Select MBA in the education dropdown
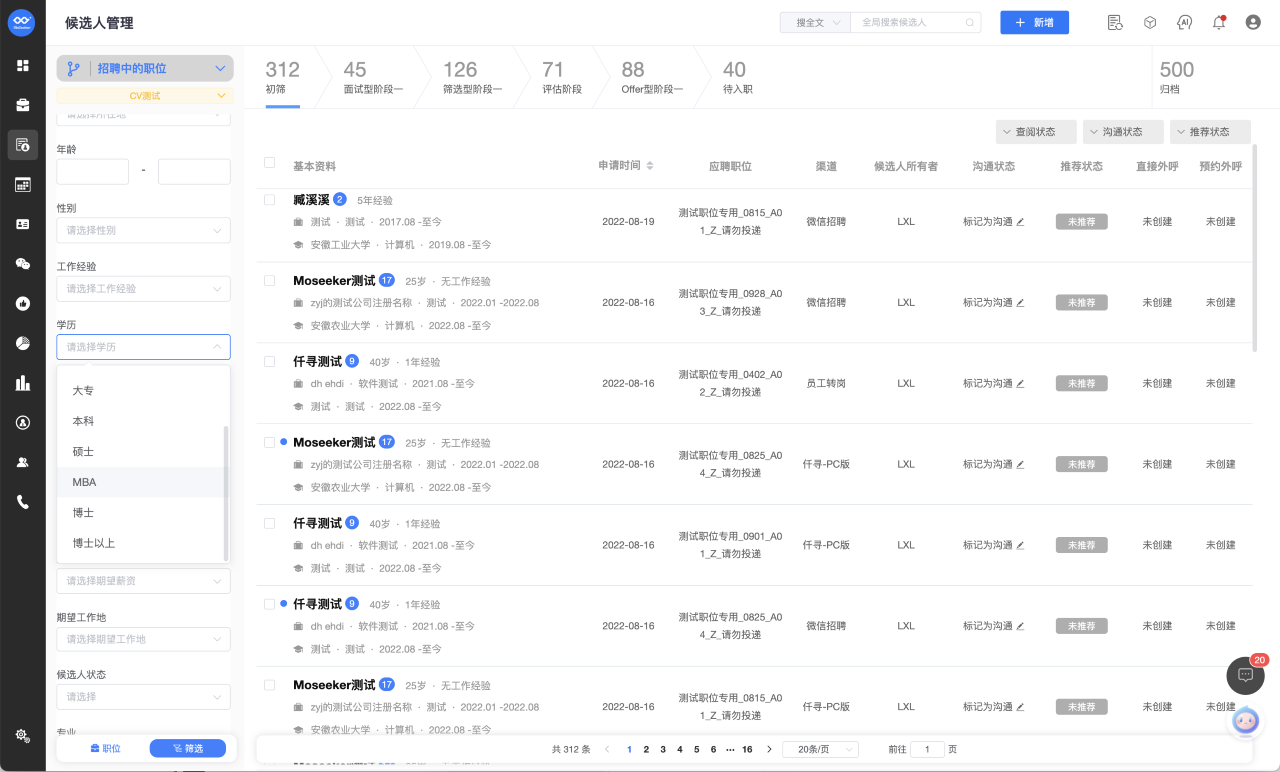 pos(85,482)
